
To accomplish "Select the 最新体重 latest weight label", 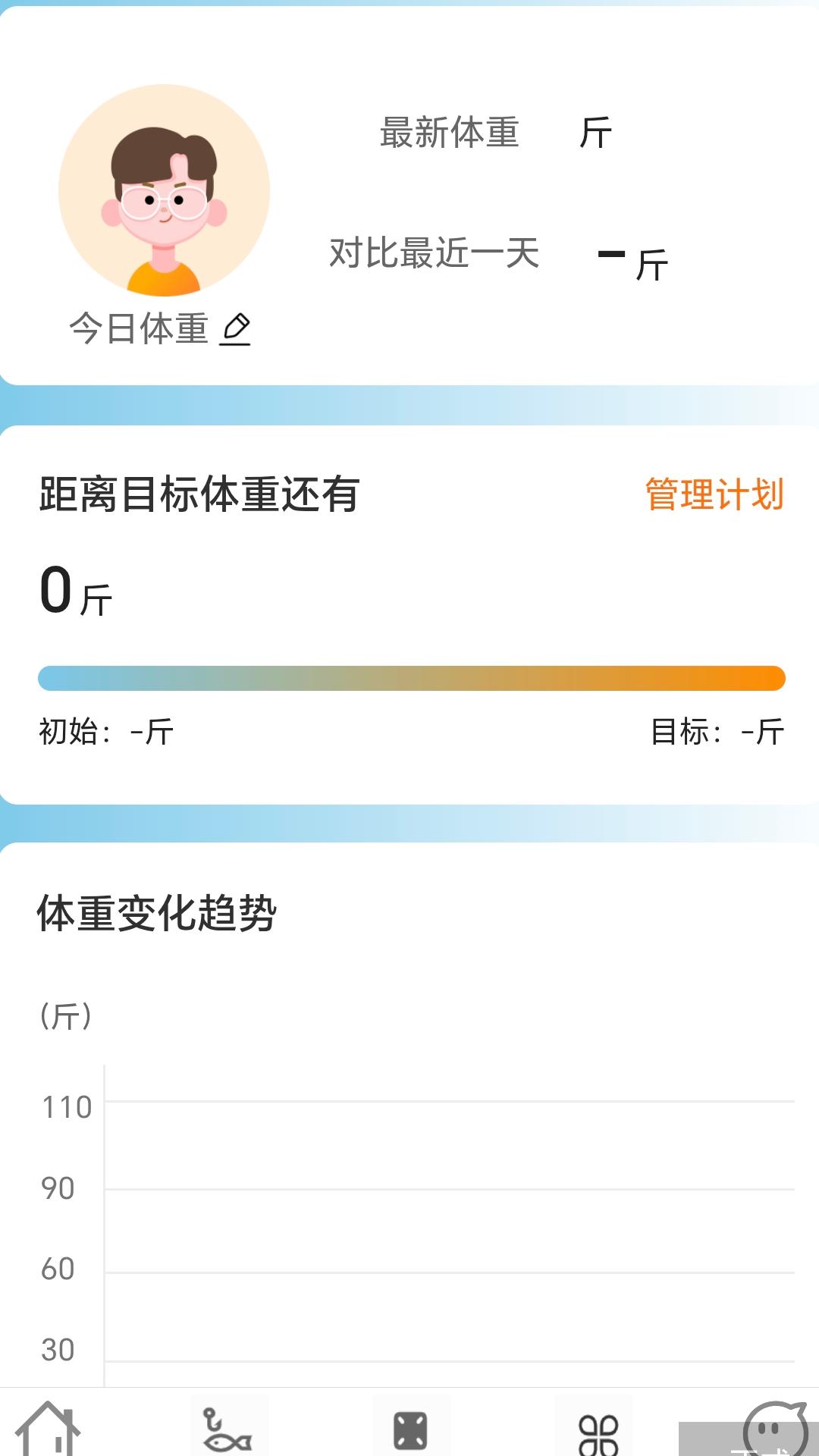I will (449, 131).
